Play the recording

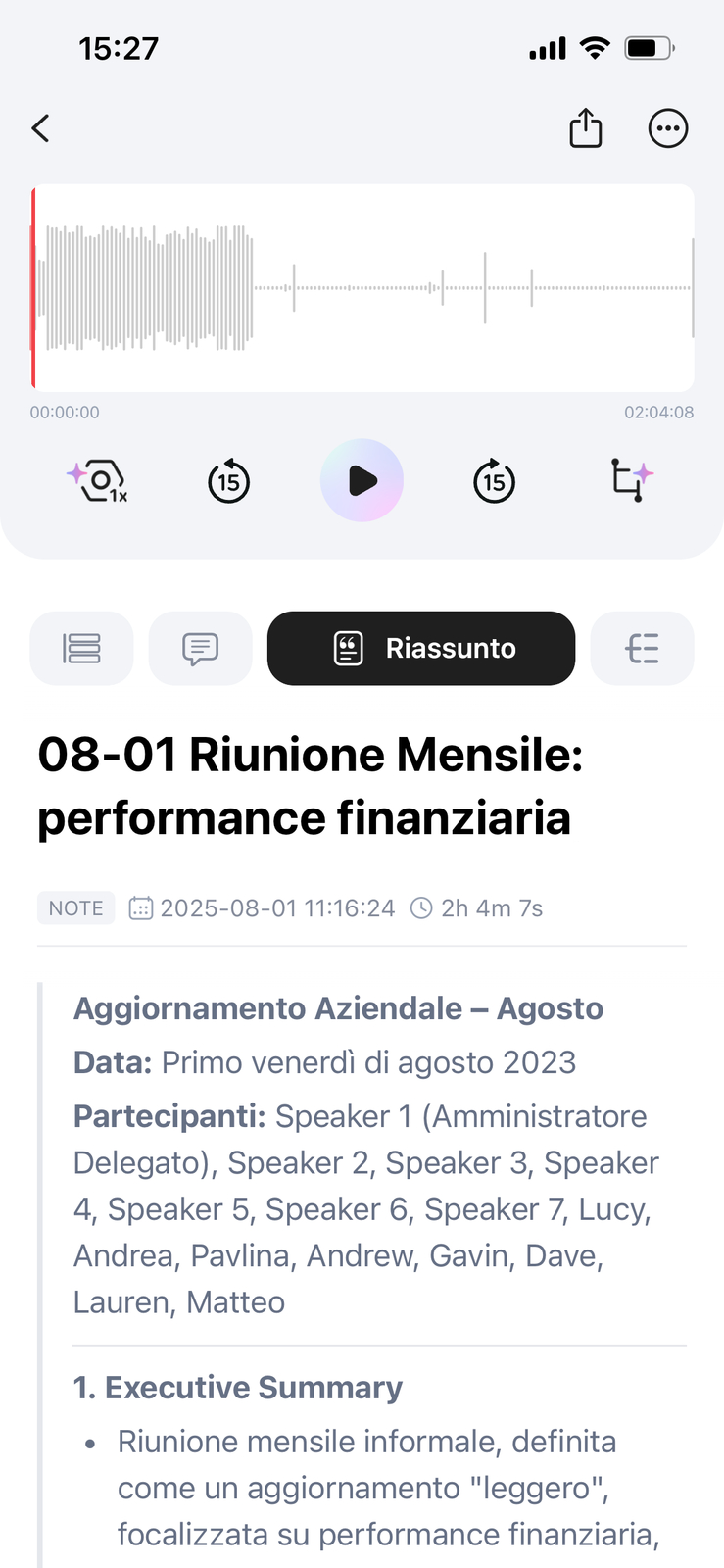pyautogui.click(x=362, y=480)
